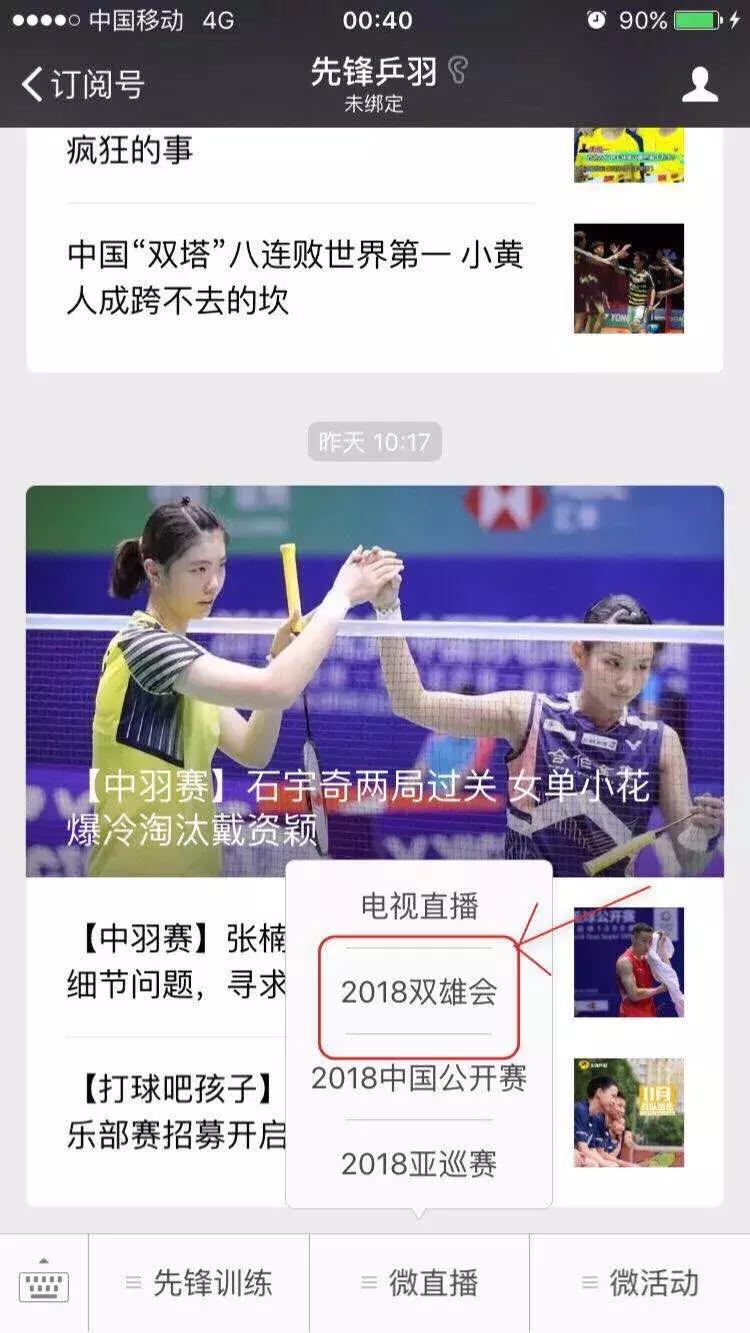Tap the keyboard switch icon bottom left
This screenshot has width=750, height=1333.
42,1284
